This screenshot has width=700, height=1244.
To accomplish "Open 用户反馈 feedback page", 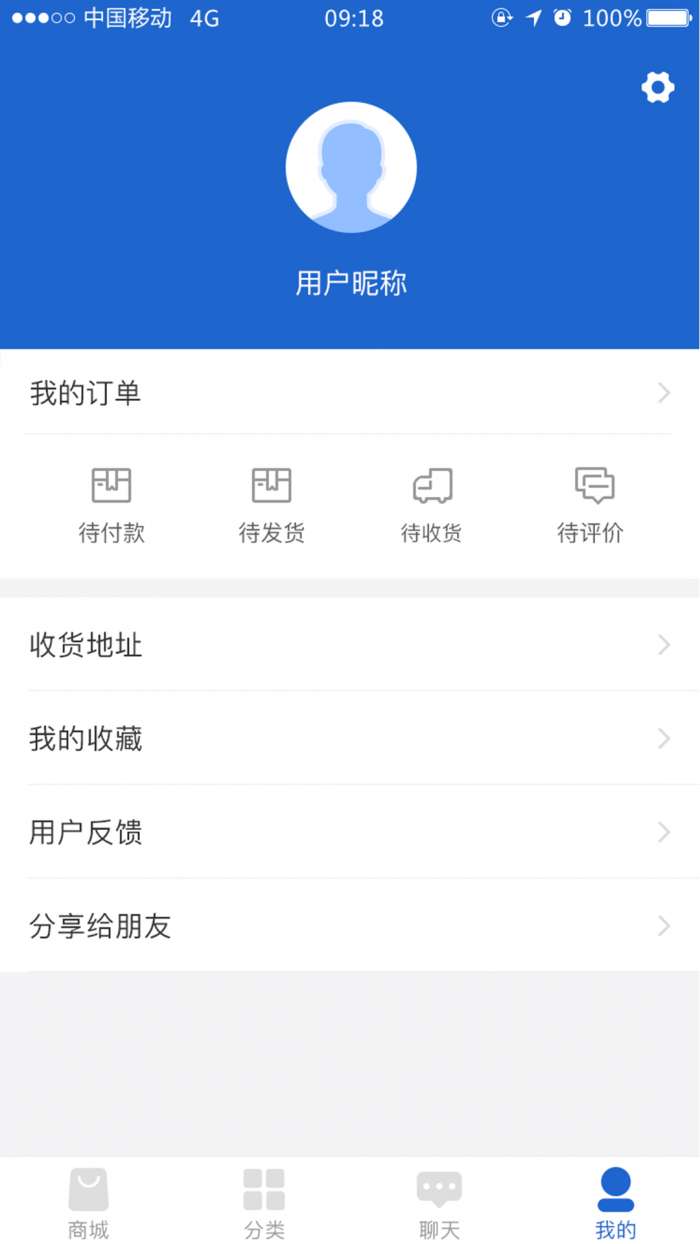I will point(350,832).
